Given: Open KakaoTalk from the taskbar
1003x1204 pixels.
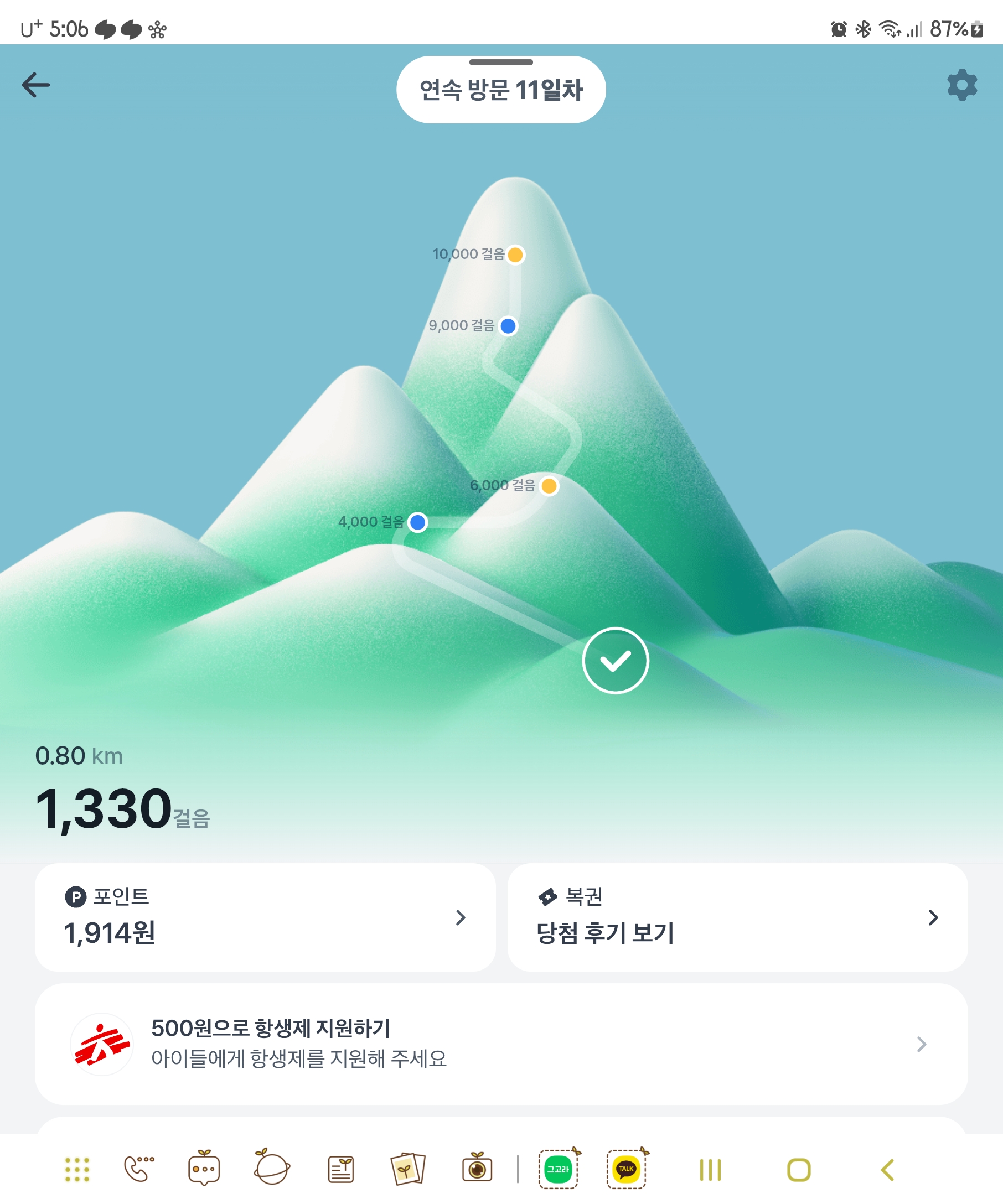Looking at the screenshot, I should pyautogui.click(x=625, y=1170).
